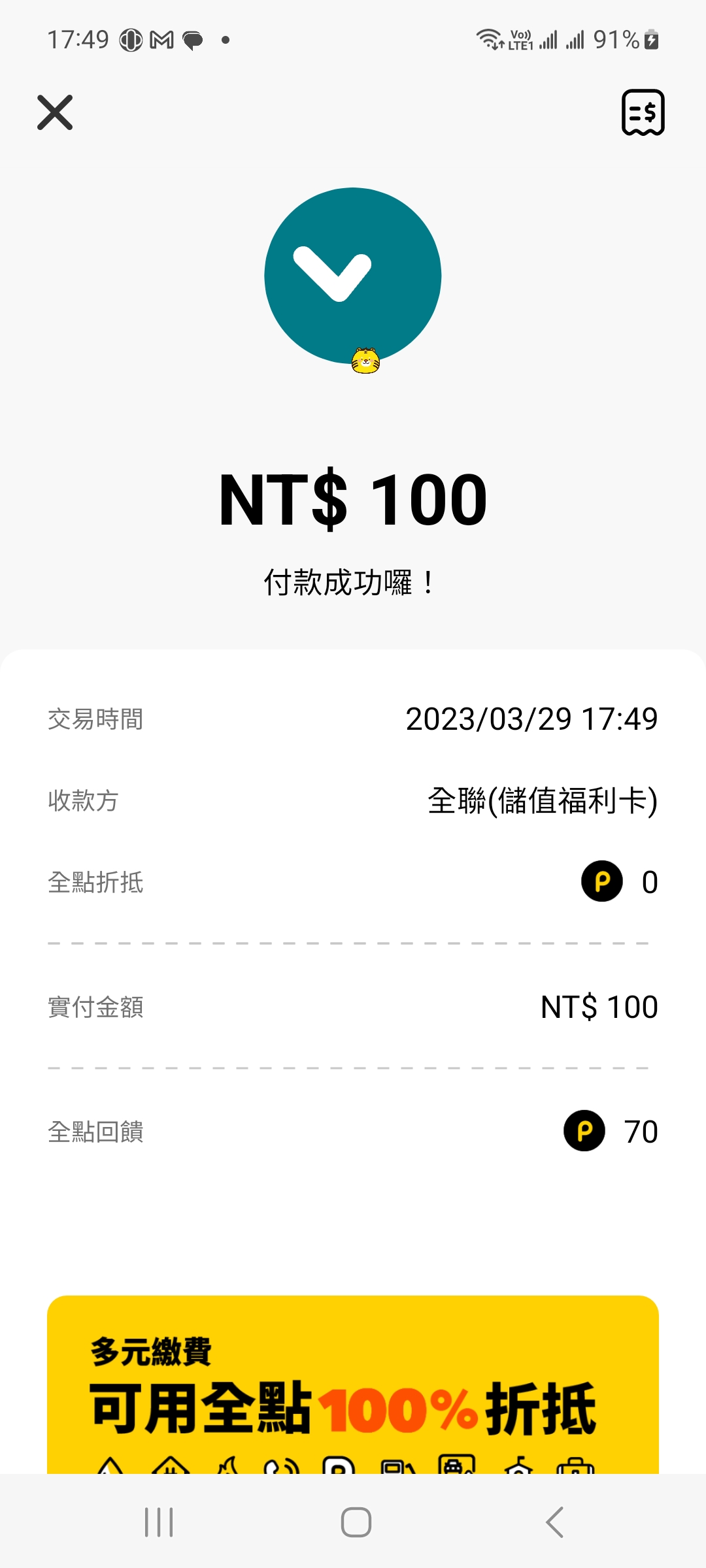Open the transaction receipt icon
The image size is (706, 1568).
(x=643, y=112)
